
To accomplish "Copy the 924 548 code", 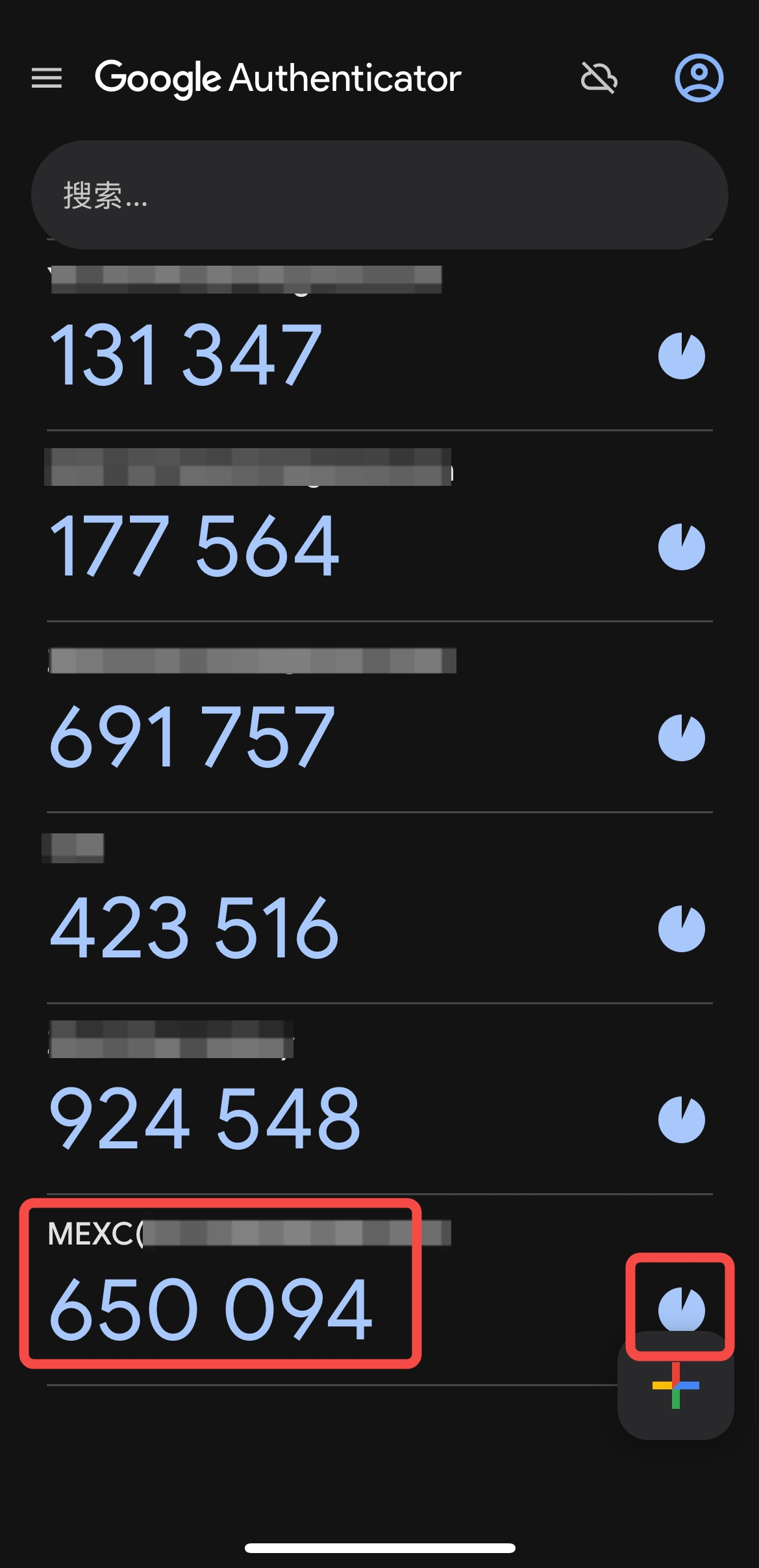I will point(205,1119).
